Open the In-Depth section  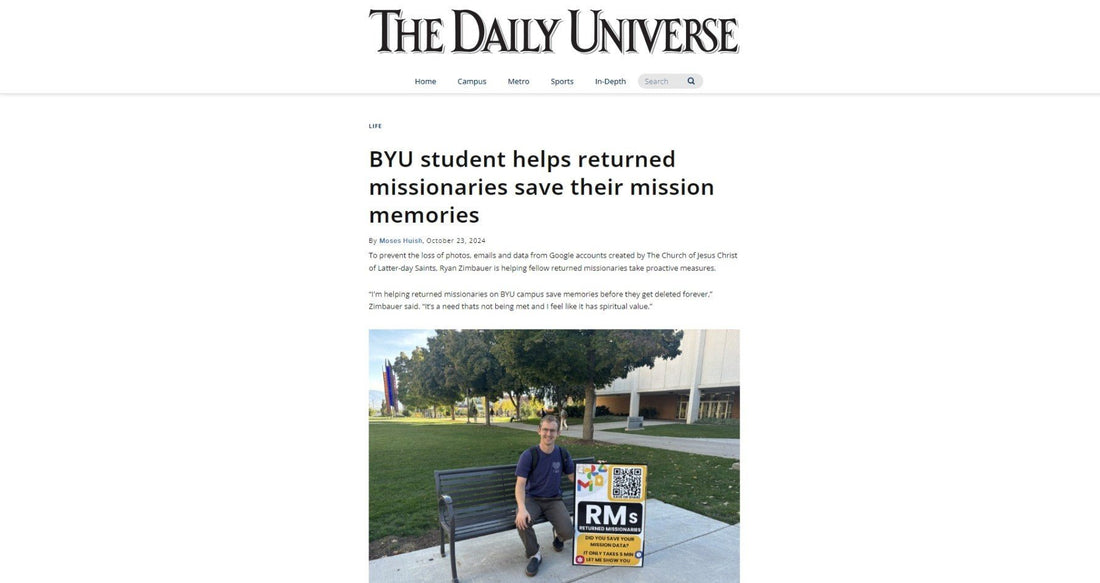pyautogui.click(x=610, y=81)
